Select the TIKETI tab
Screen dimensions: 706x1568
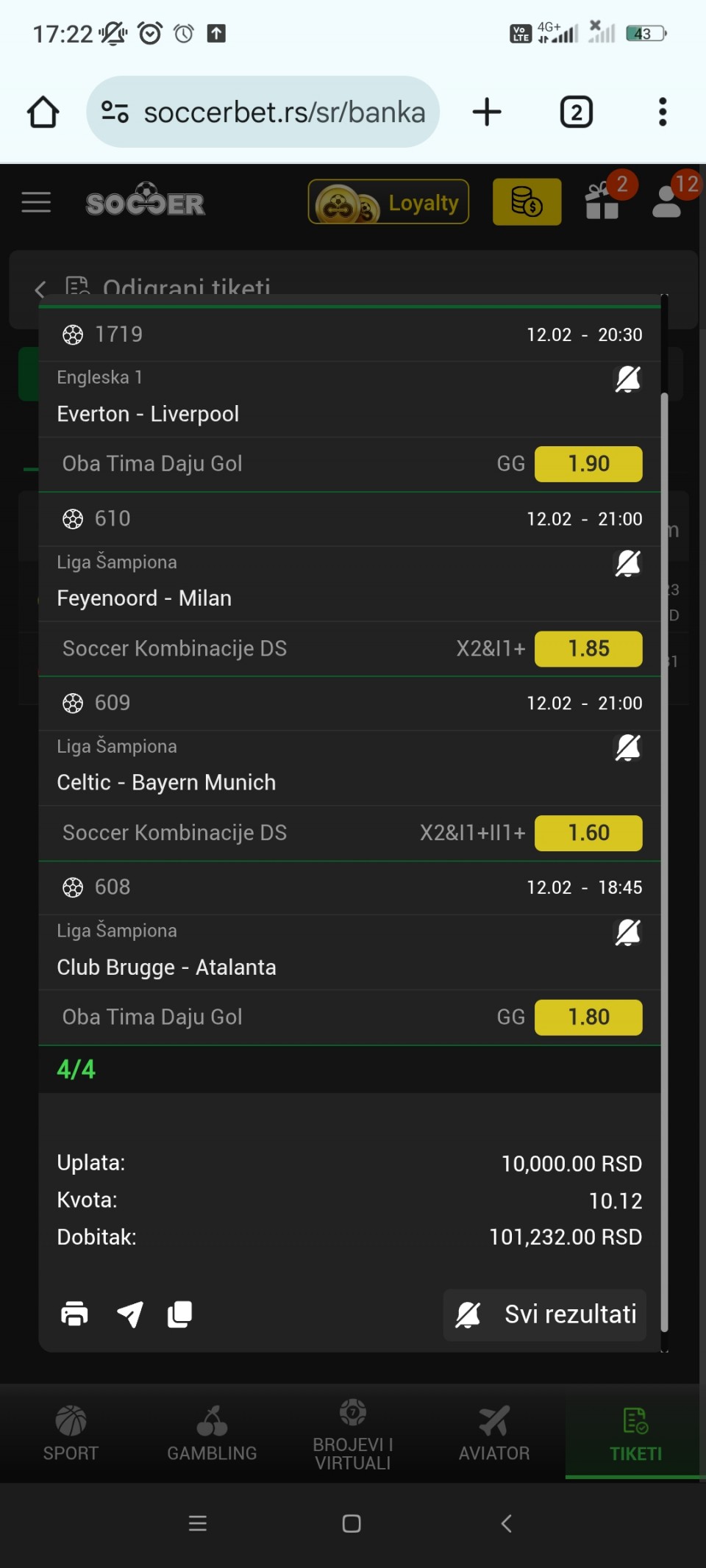(x=635, y=1433)
